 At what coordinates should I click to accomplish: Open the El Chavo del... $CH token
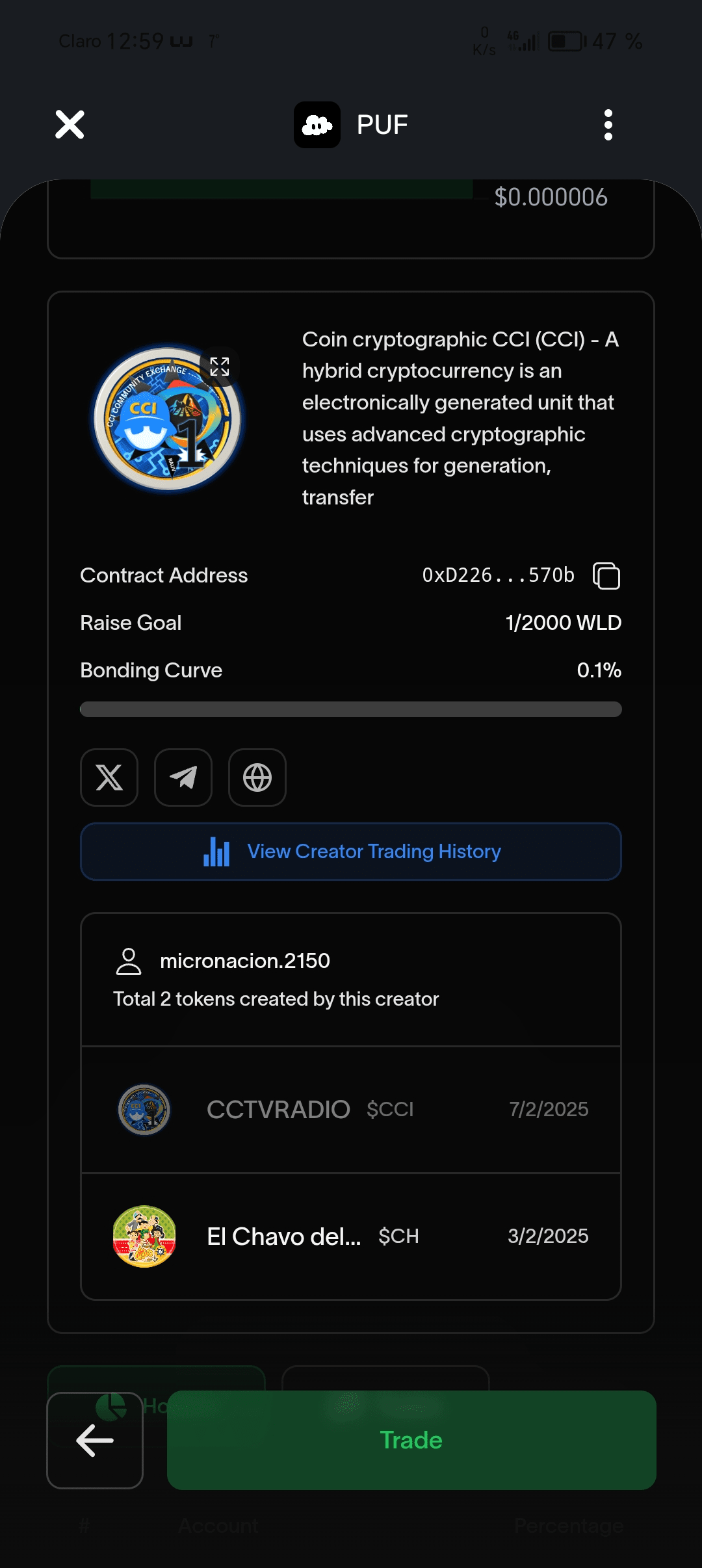coord(351,1236)
